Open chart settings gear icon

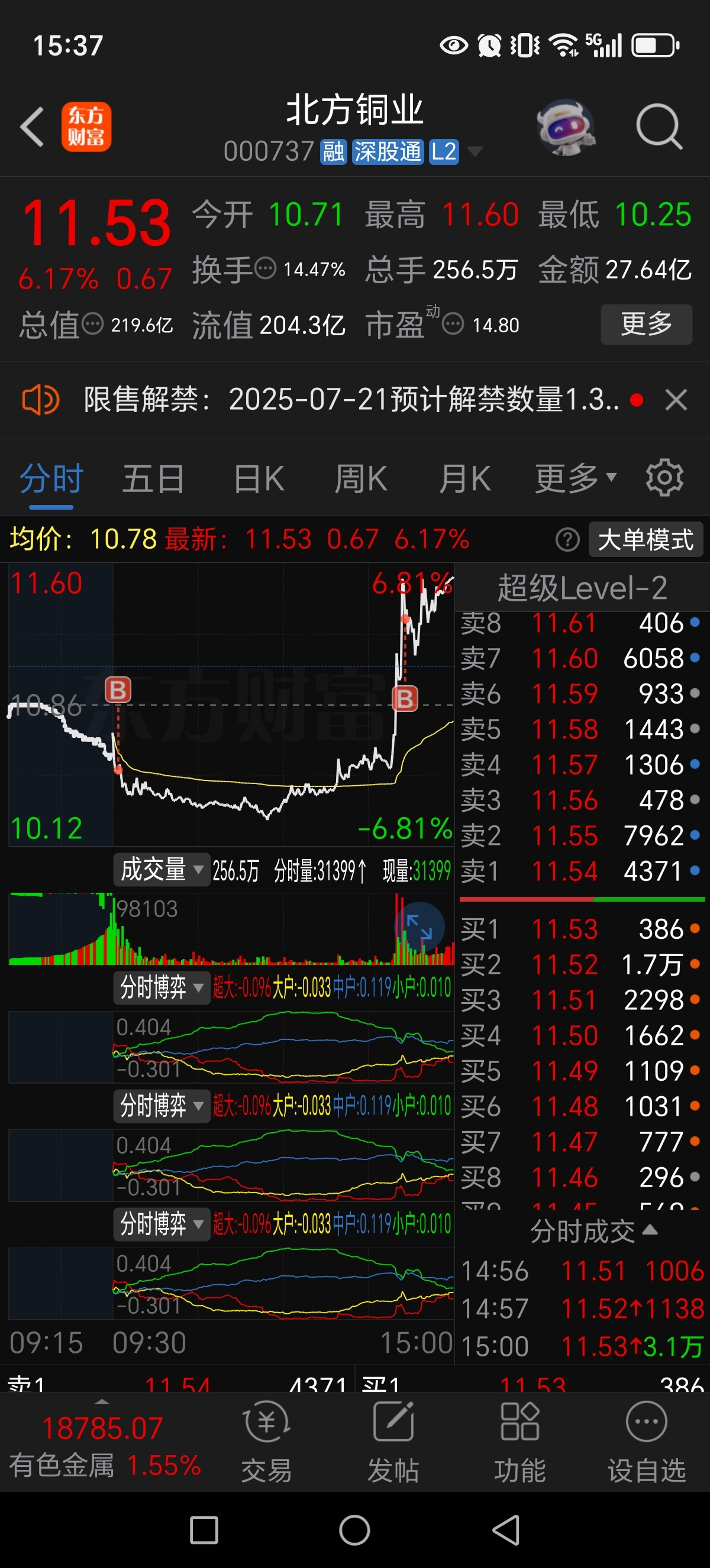click(664, 478)
